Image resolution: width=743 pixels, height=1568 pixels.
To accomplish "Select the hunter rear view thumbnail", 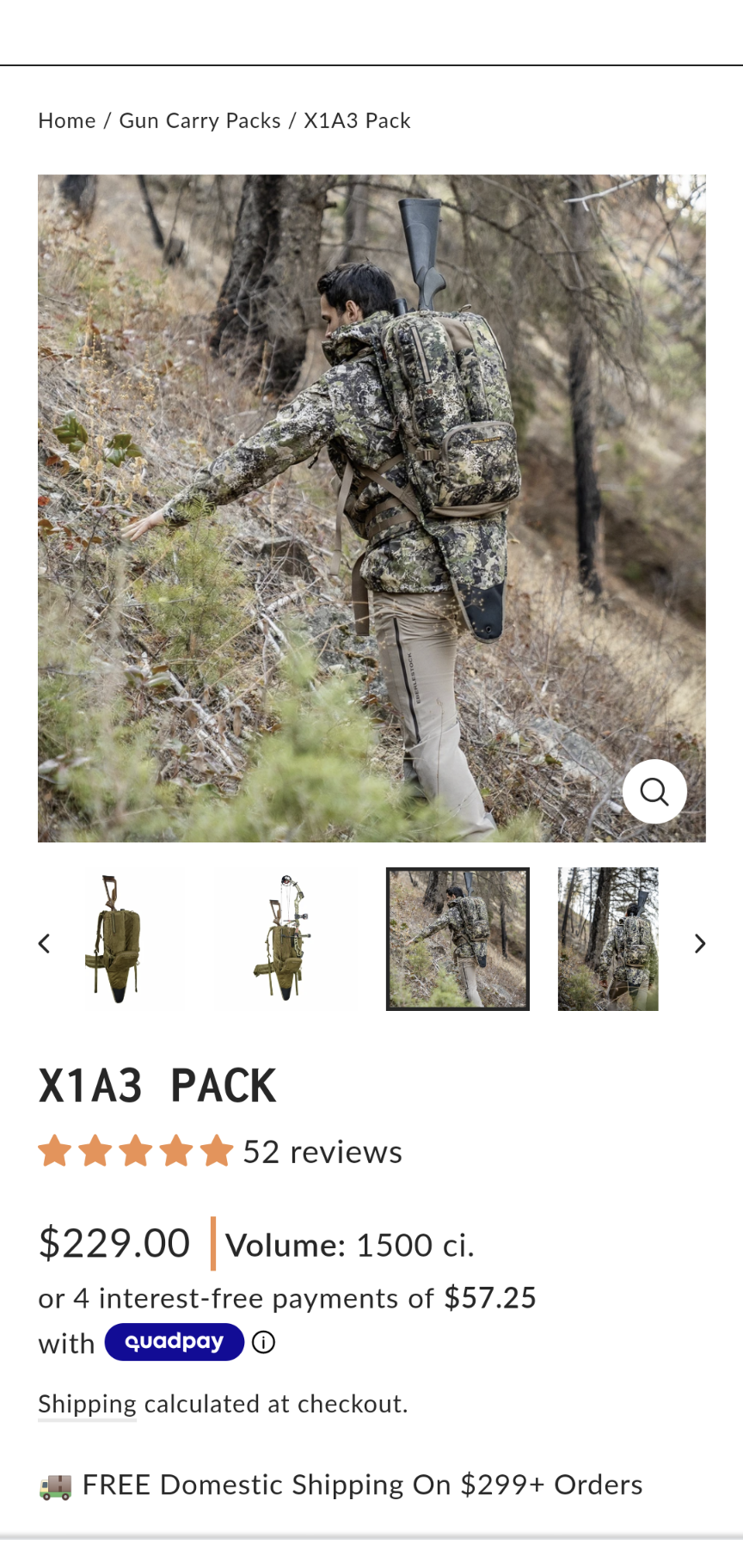I will point(608,939).
